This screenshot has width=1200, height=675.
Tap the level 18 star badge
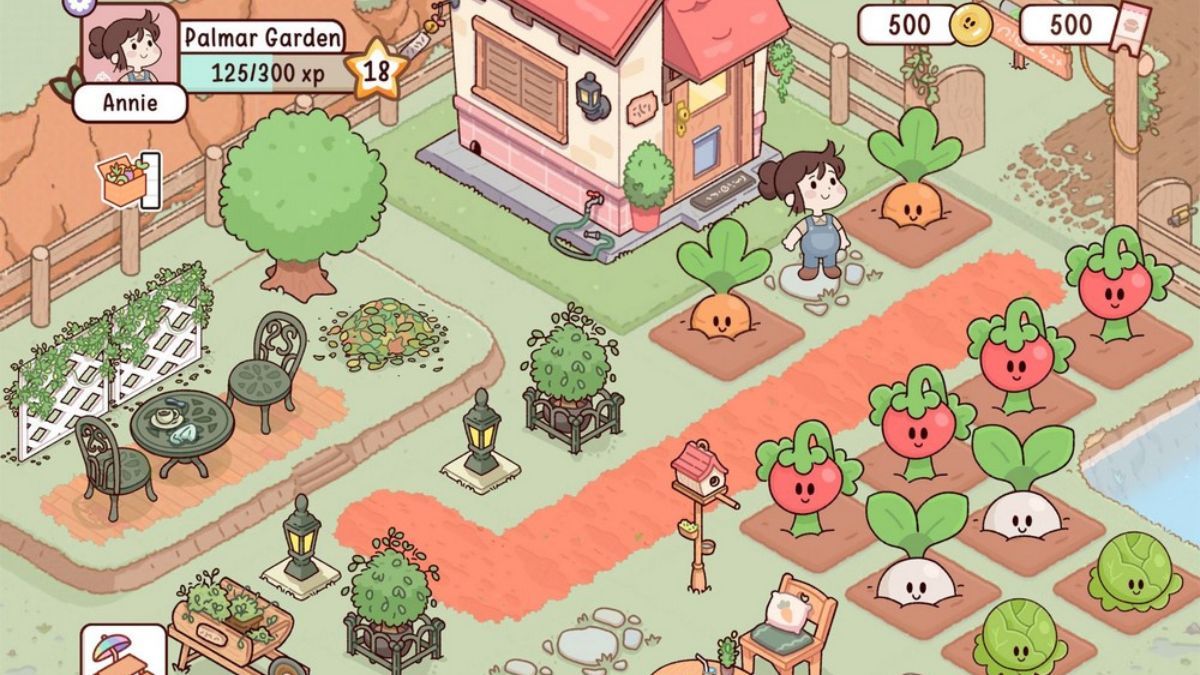375,70
